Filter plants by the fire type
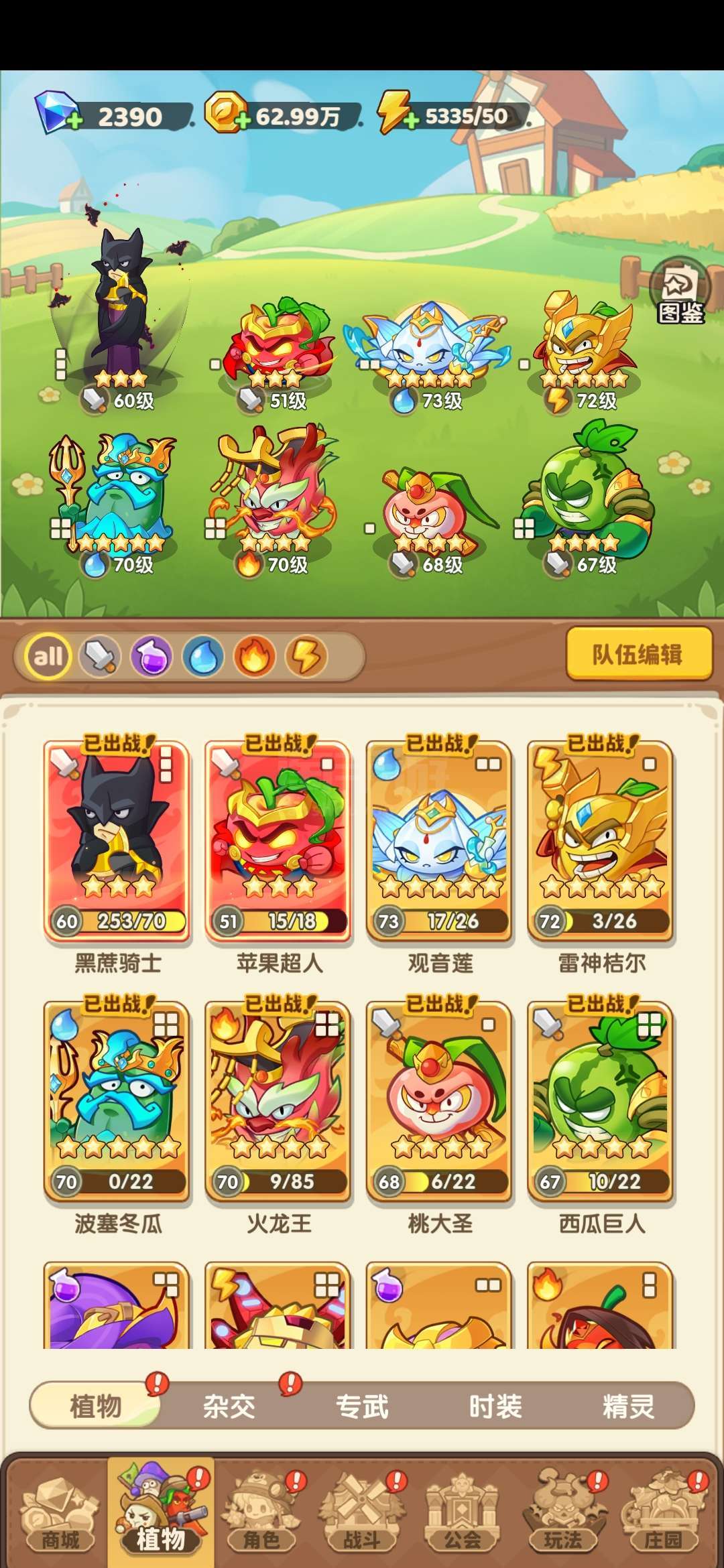The height and width of the screenshot is (1568, 724). click(x=255, y=656)
